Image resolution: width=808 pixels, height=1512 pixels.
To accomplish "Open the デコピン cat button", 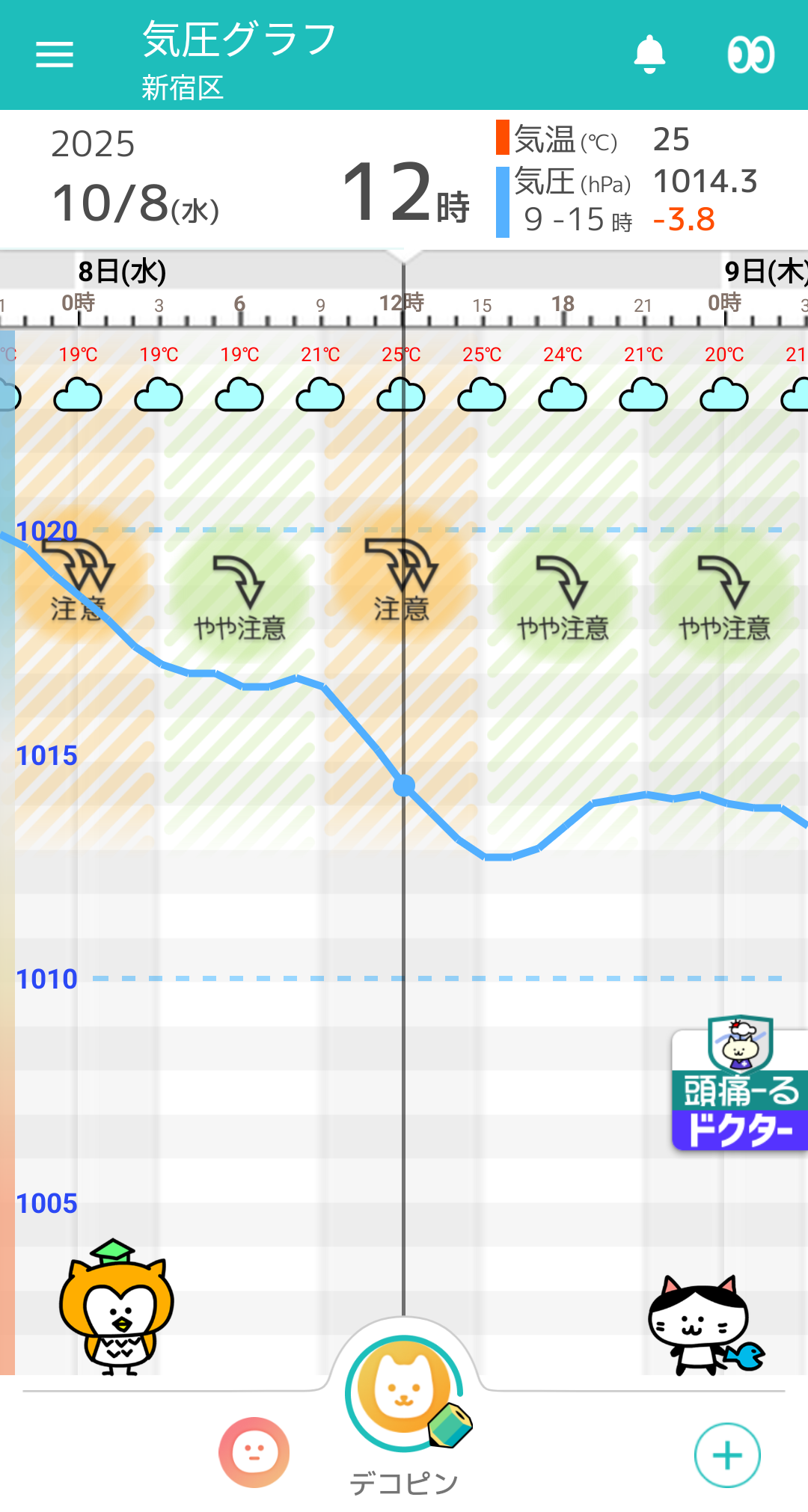I will (405, 1392).
